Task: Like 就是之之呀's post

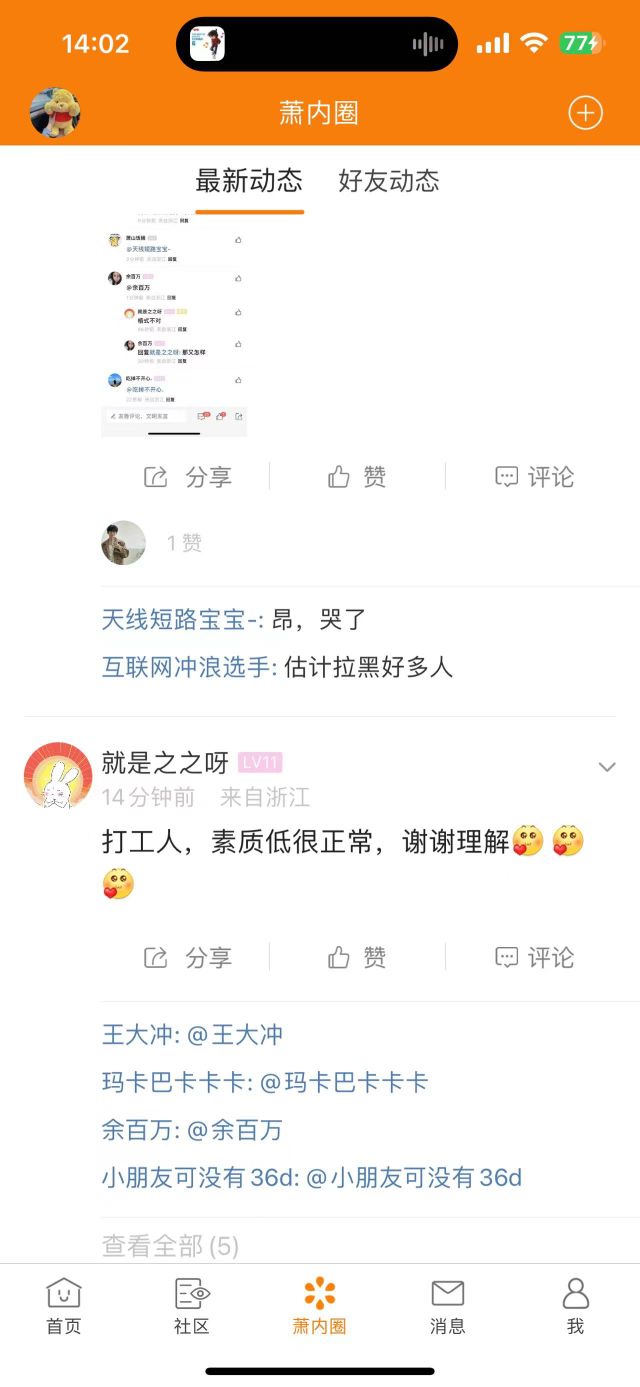Action: pos(357,958)
